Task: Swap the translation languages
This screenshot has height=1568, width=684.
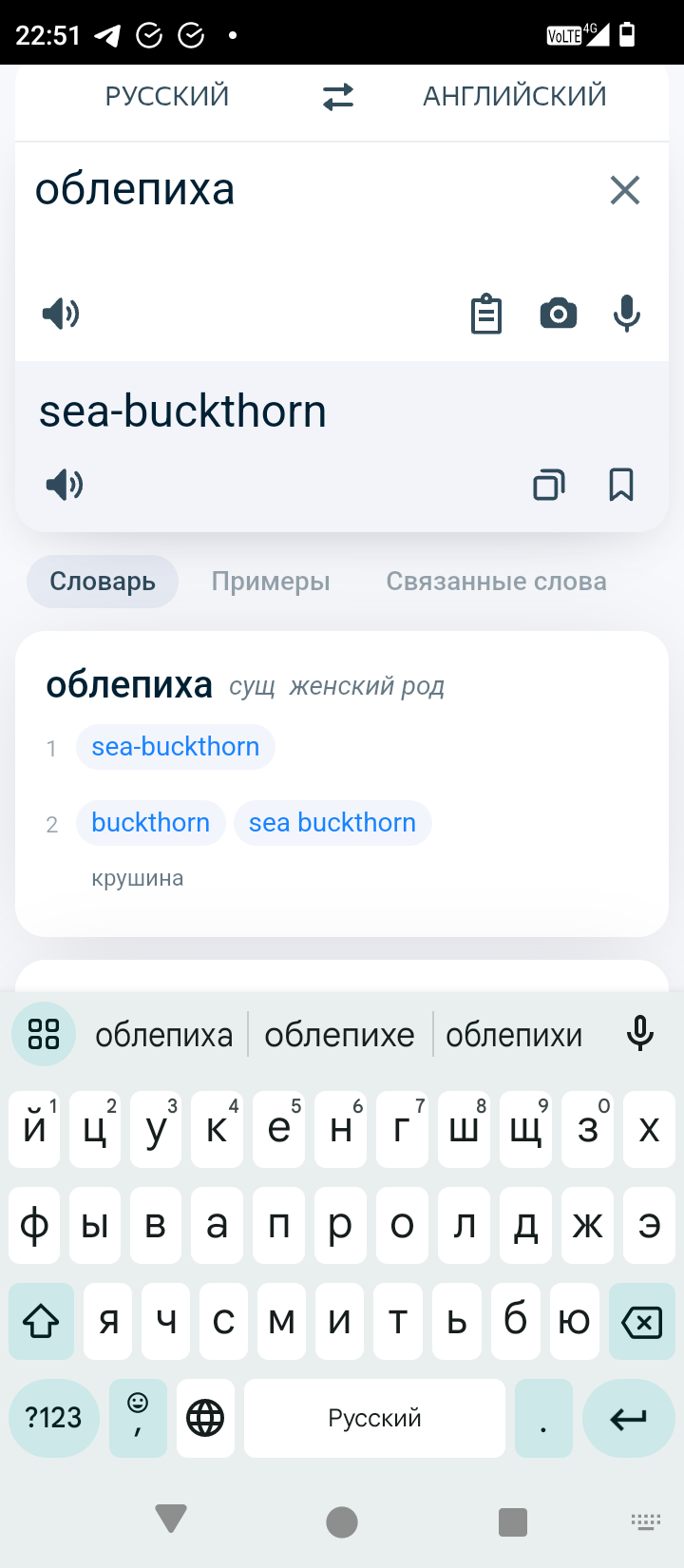Action: [338, 96]
